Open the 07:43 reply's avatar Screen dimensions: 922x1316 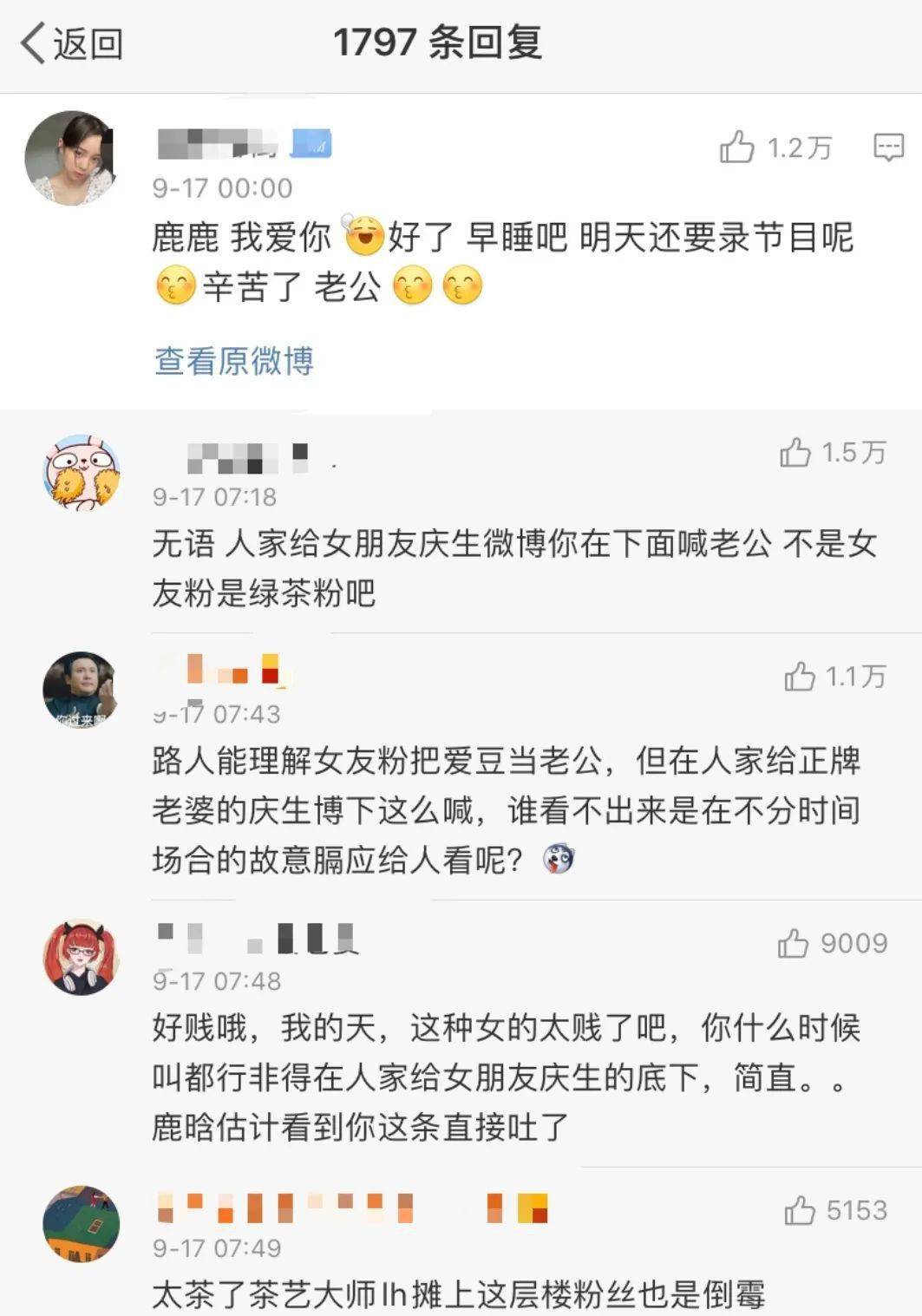click(x=80, y=690)
